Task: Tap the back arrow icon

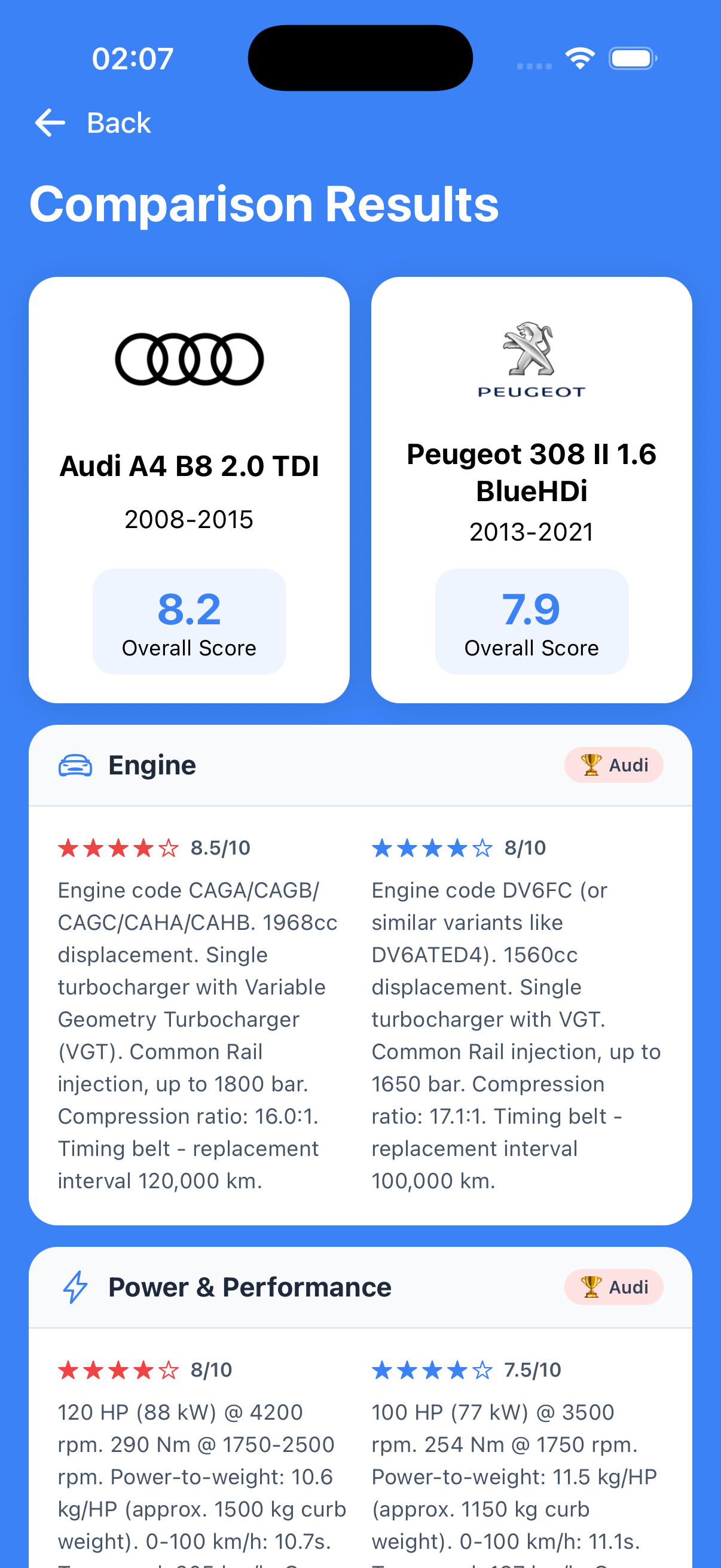Action: click(51, 123)
